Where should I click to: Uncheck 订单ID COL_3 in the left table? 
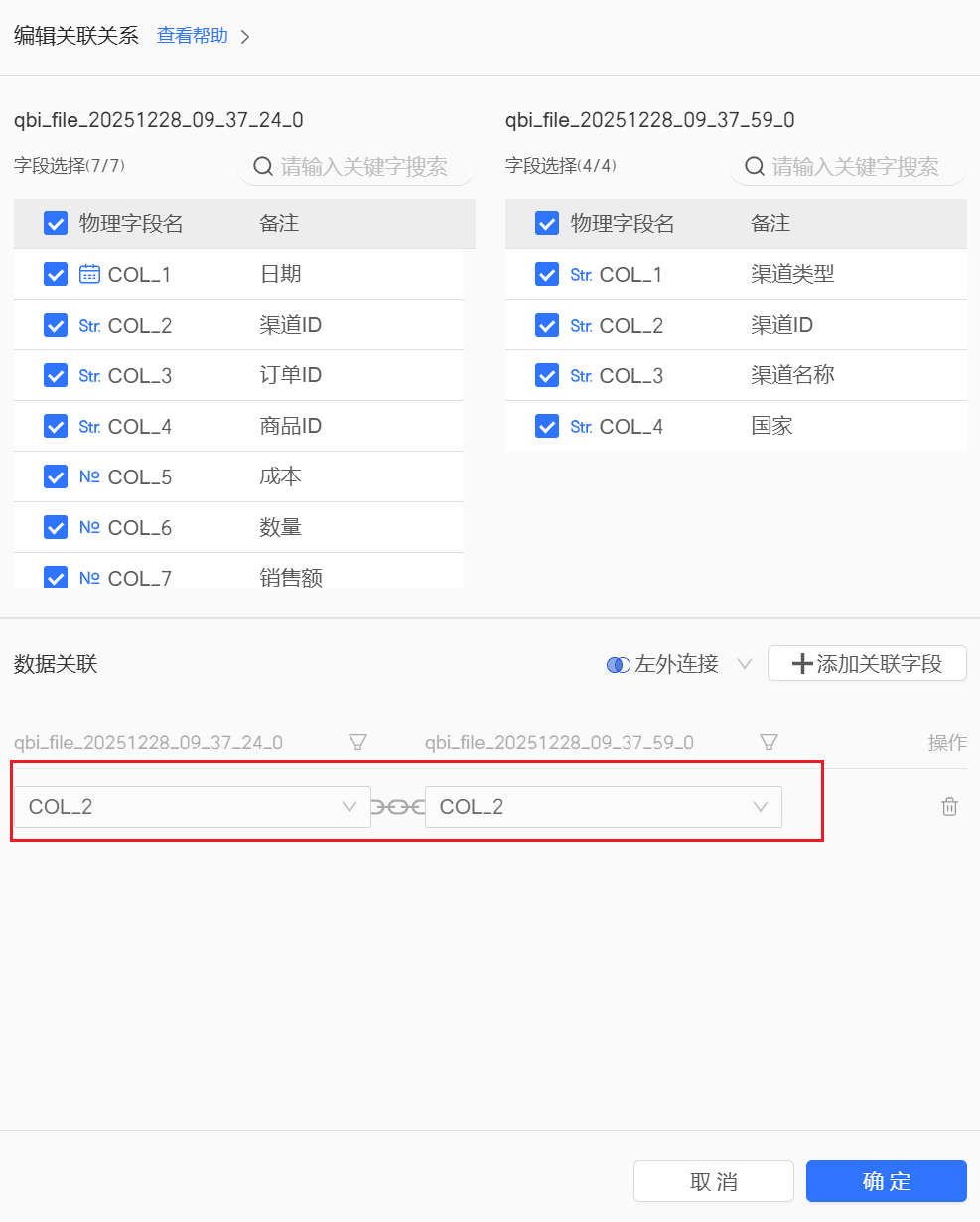point(56,375)
